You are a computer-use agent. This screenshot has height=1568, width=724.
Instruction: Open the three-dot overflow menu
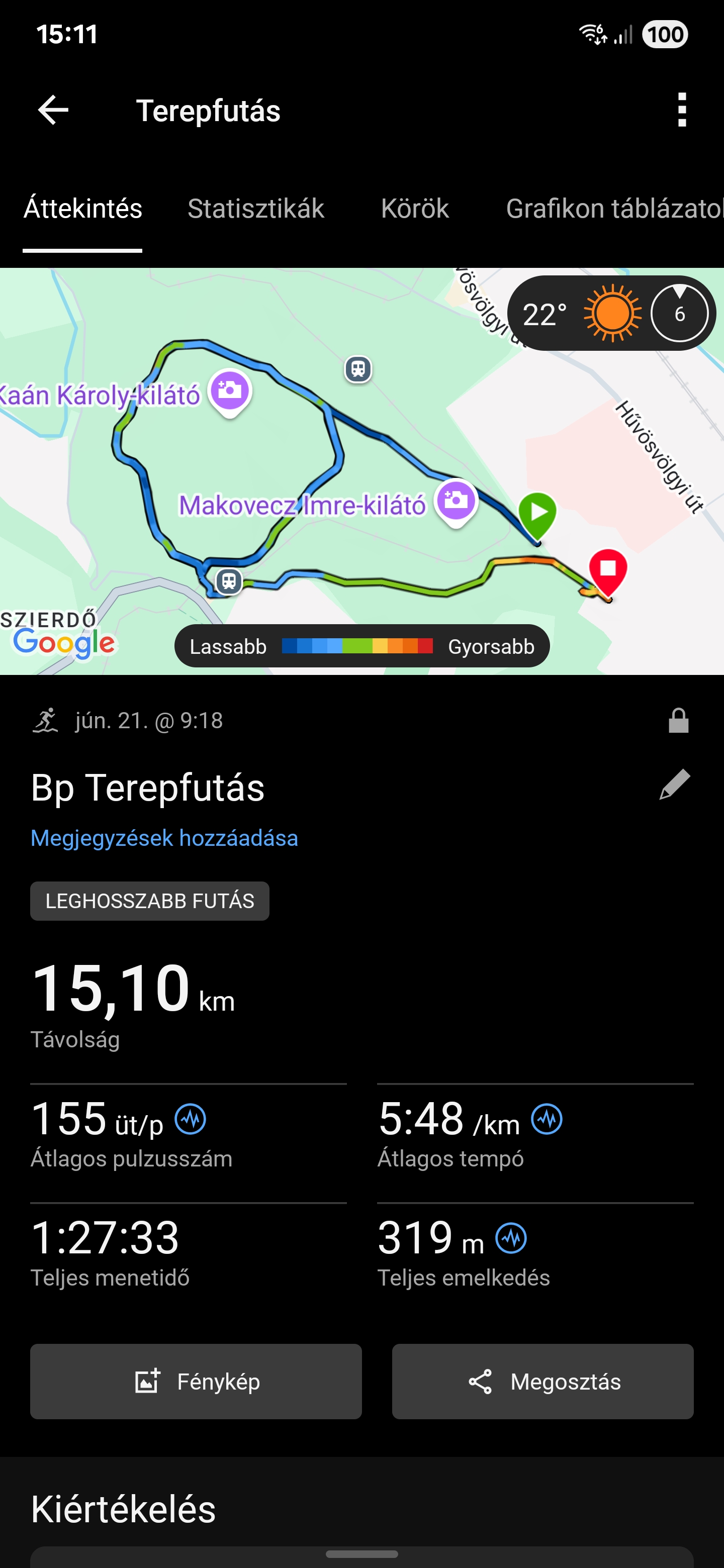pos(682,110)
